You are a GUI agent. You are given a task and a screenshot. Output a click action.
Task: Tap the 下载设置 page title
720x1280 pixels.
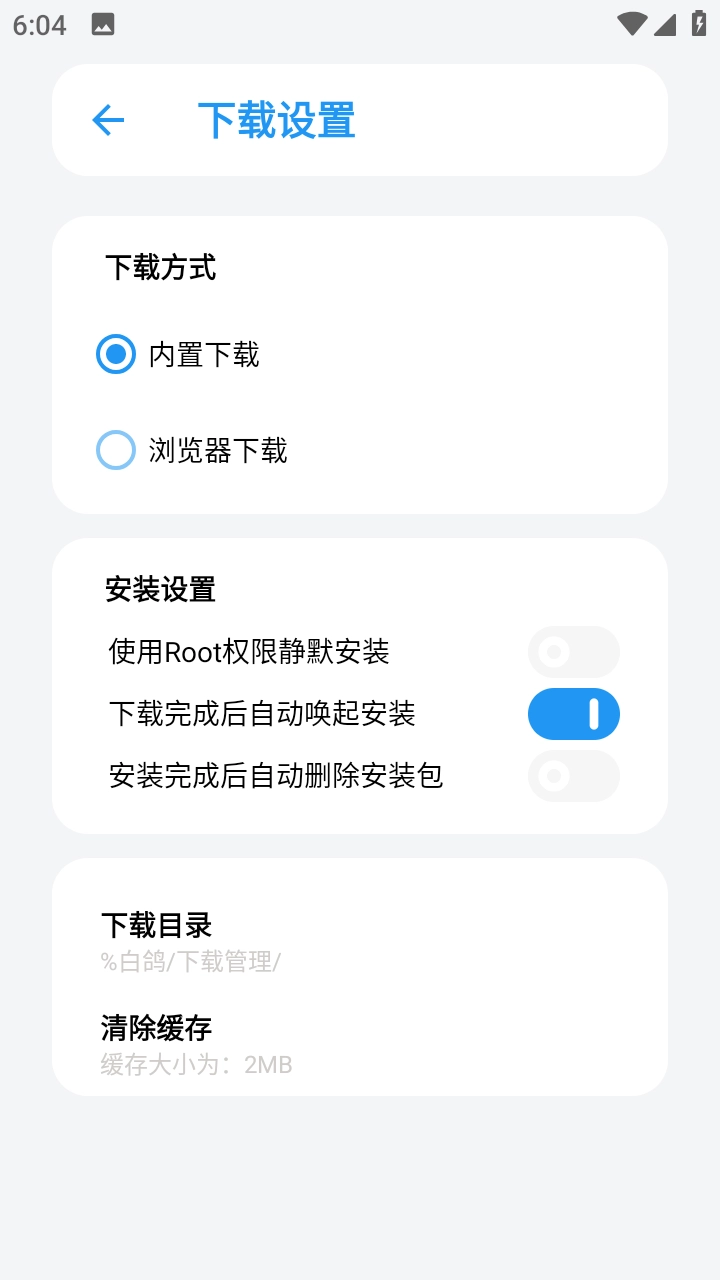(276, 120)
